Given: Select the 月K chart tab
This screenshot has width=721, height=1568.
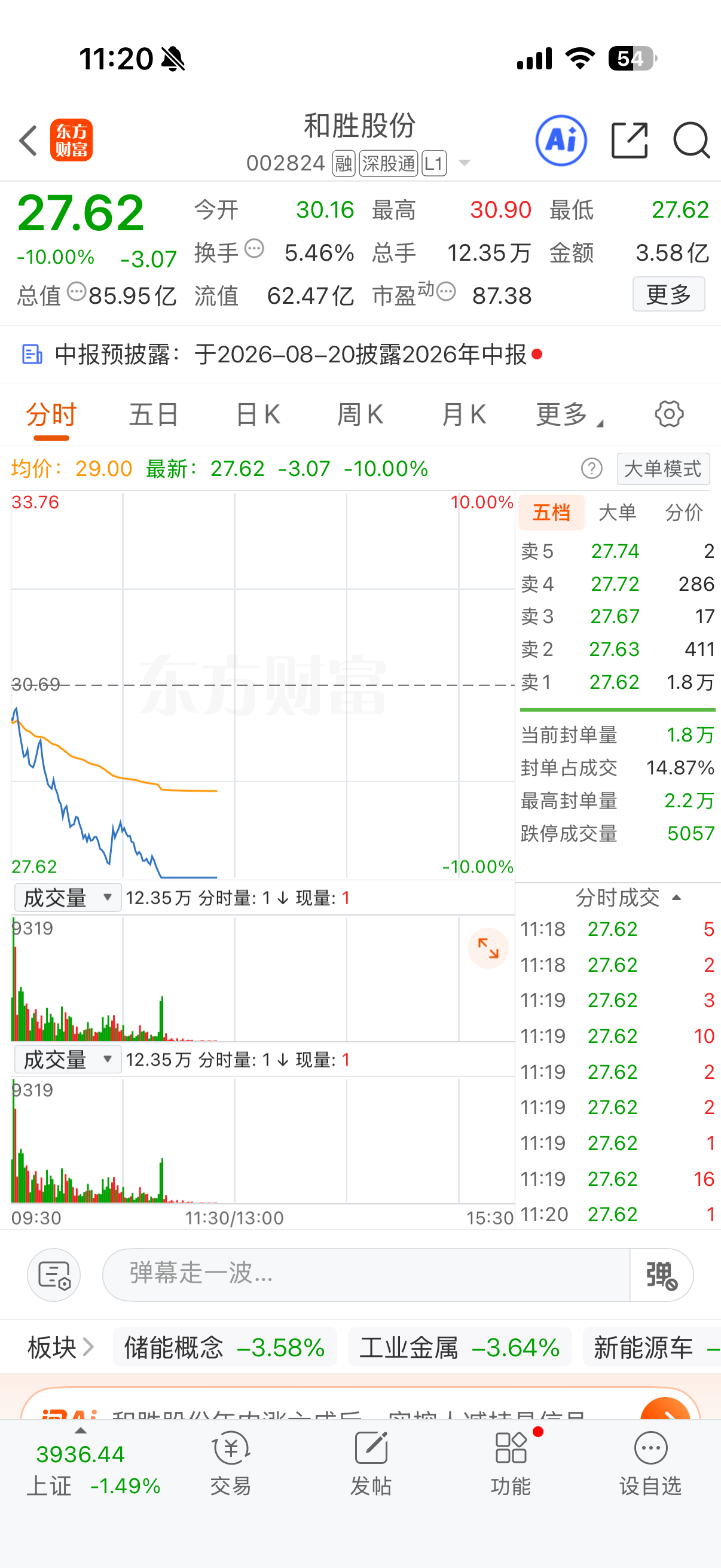Looking at the screenshot, I should (464, 415).
